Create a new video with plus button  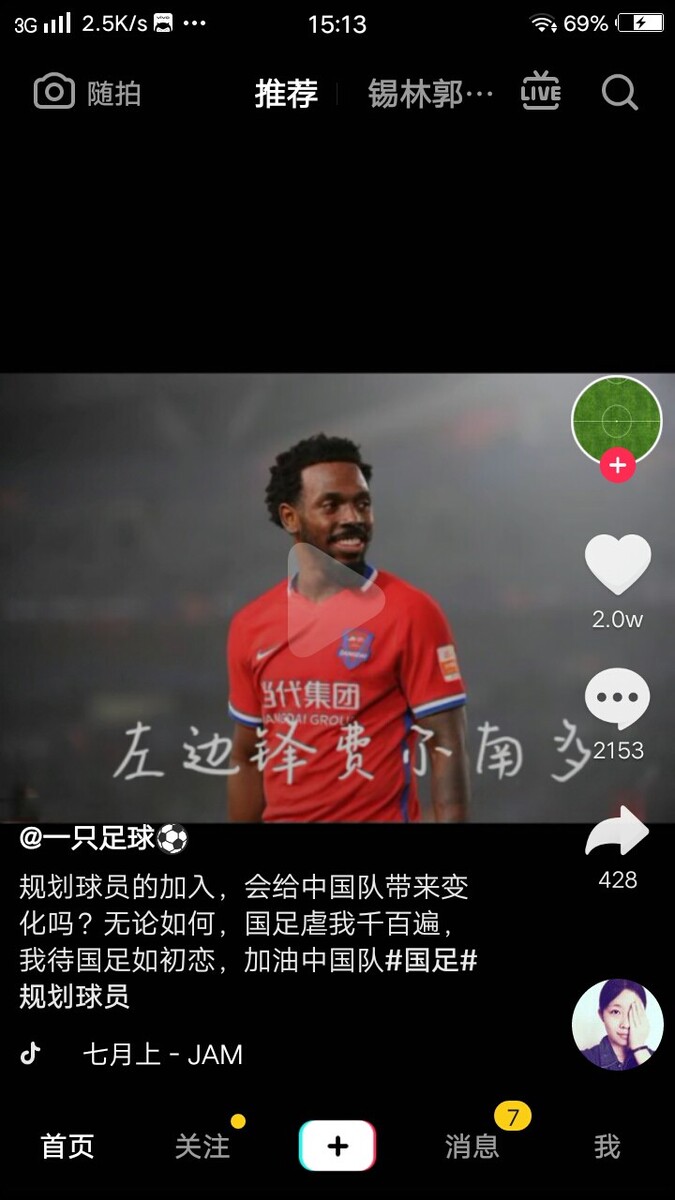click(x=337, y=1146)
